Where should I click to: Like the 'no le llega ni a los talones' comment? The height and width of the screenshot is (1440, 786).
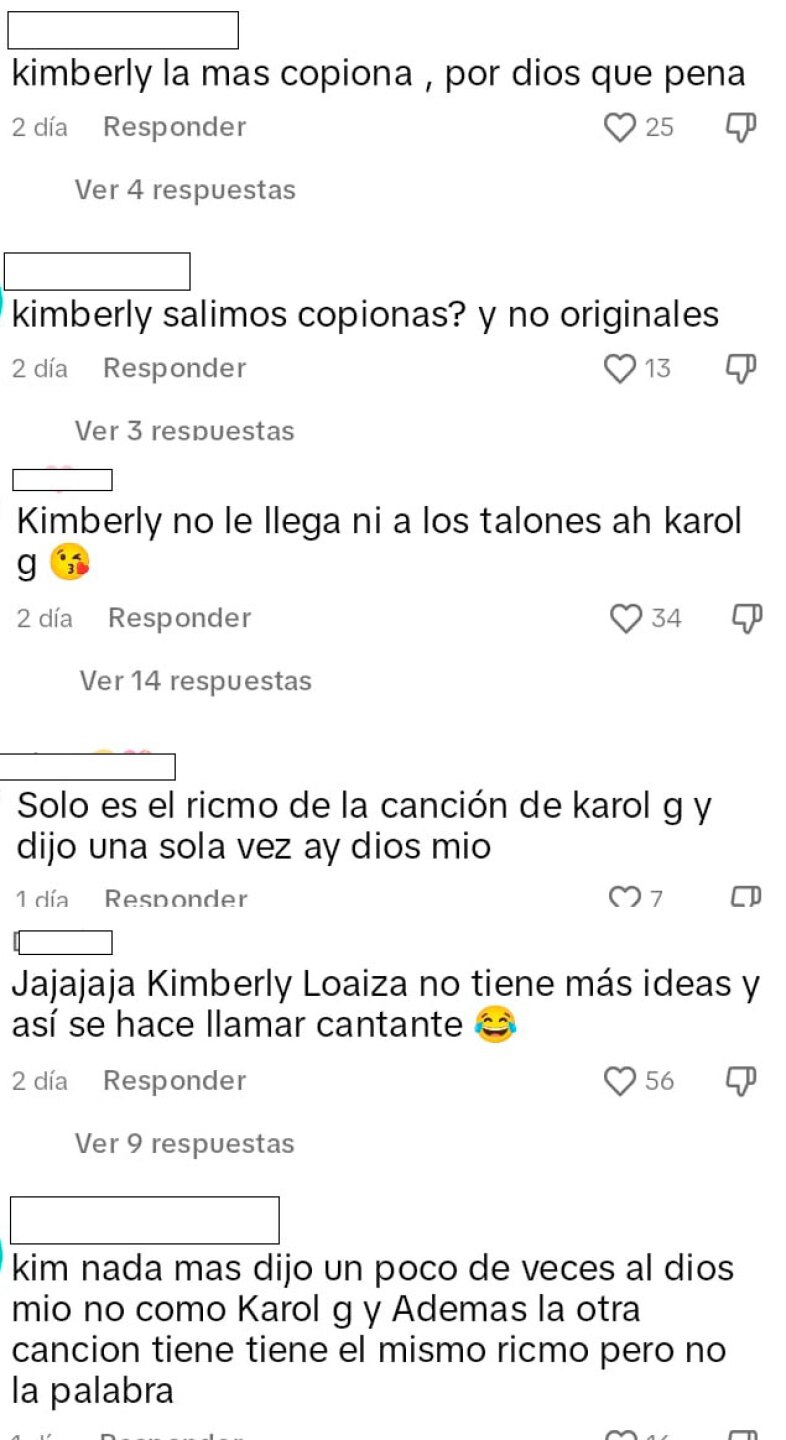pyautogui.click(x=626, y=619)
